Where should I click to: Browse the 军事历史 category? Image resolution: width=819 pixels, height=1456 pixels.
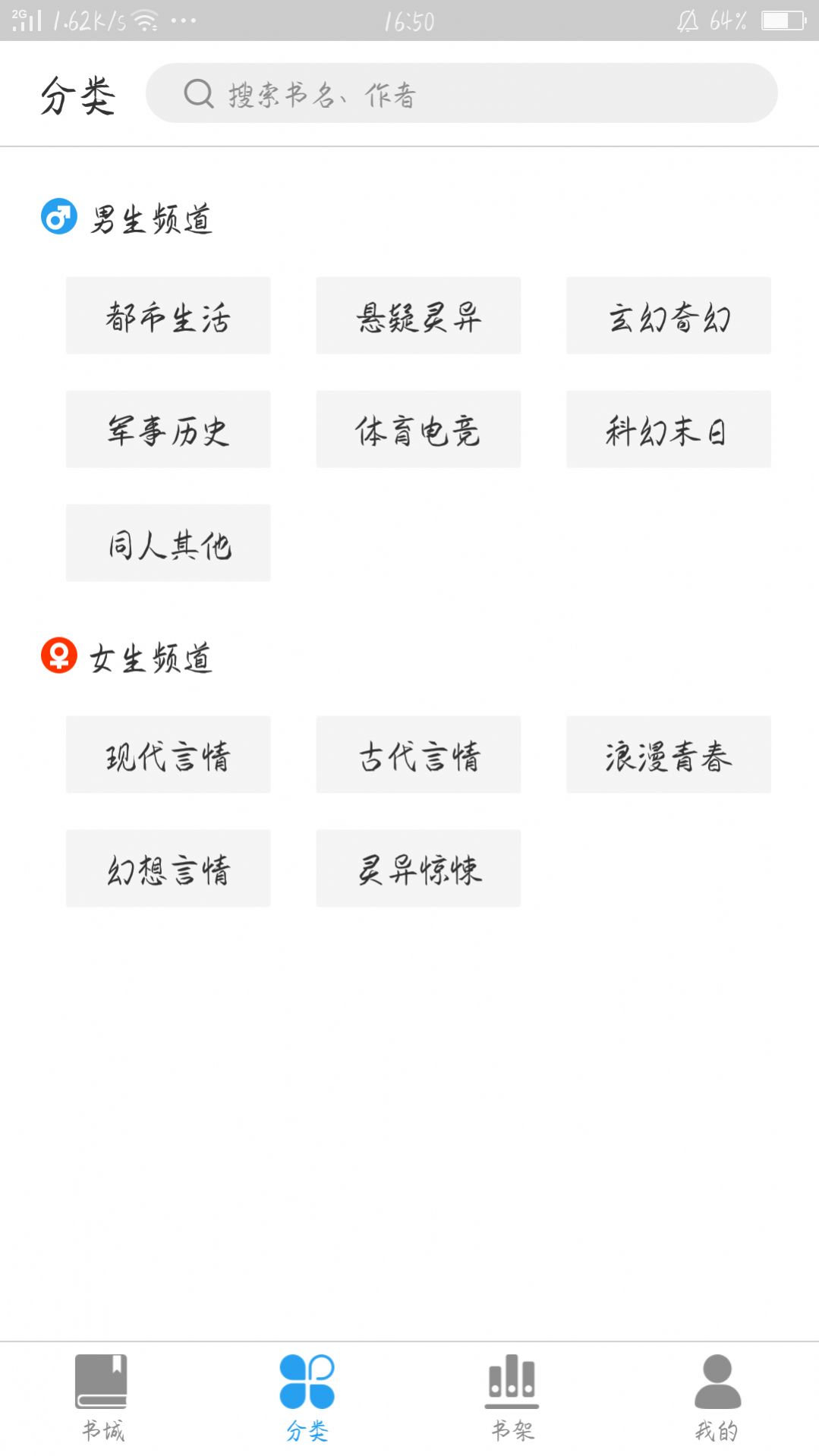(168, 429)
